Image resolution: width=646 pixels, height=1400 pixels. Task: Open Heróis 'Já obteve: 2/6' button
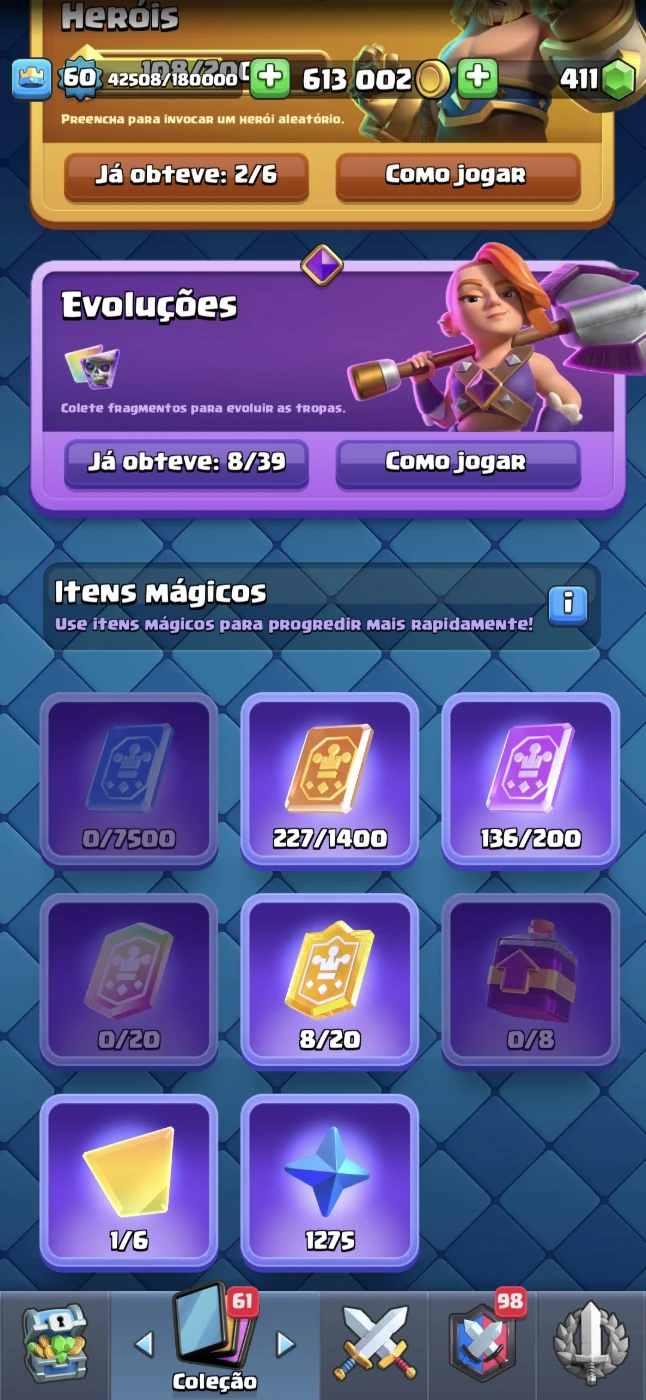point(186,176)
